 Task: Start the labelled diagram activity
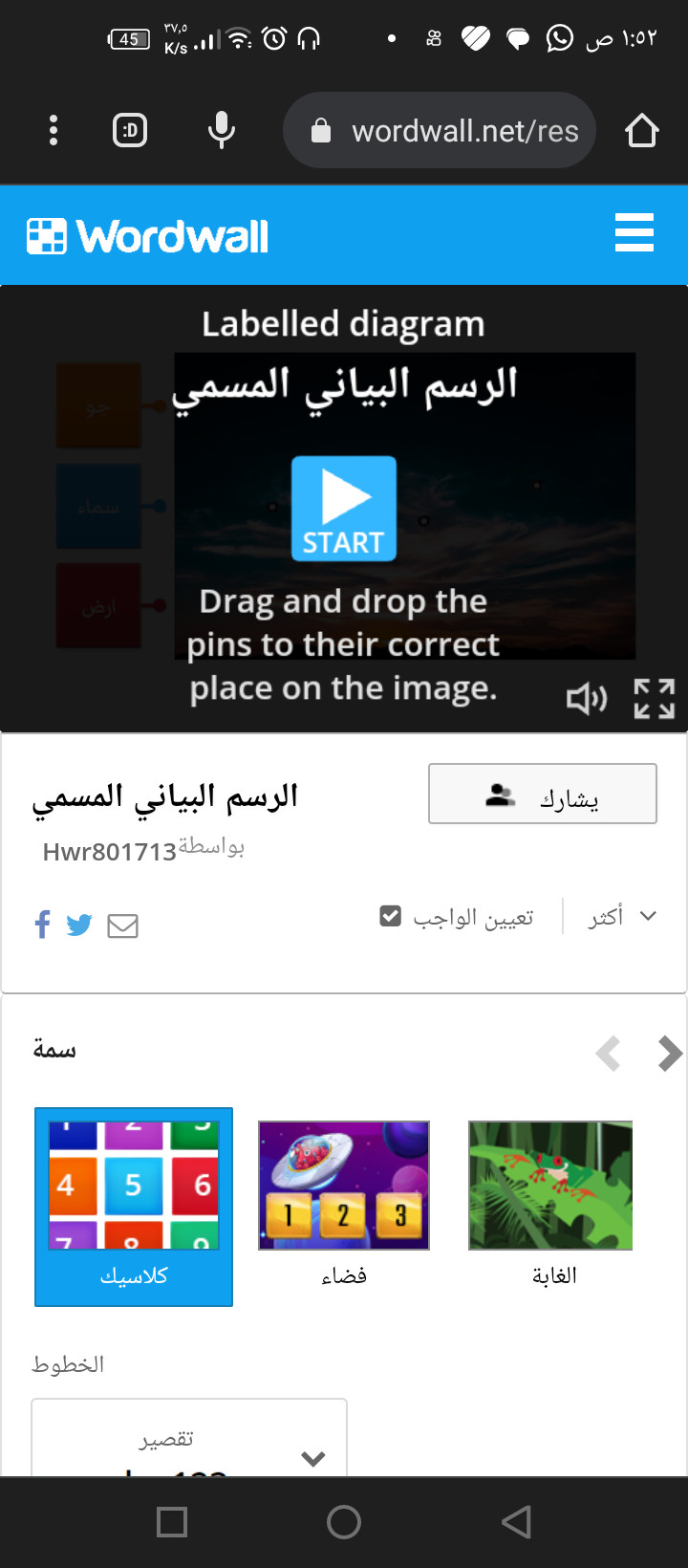[343, 508]
